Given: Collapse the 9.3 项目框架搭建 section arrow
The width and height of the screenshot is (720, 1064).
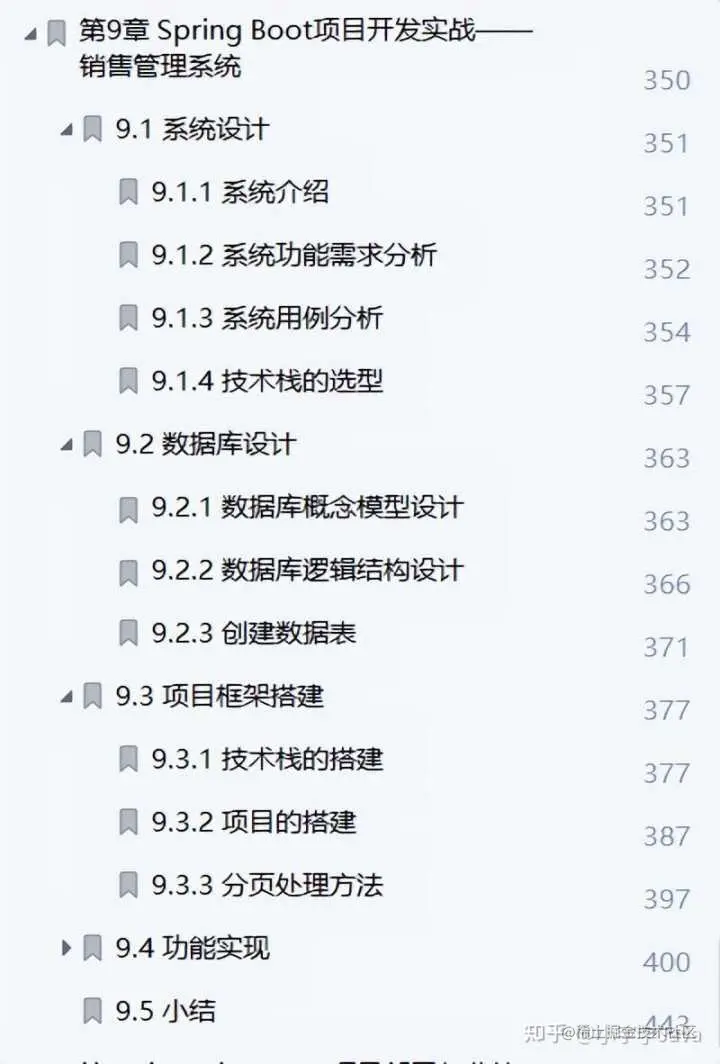Looking at the screenshot, I should pyautogui.click(x=66, y=697).
